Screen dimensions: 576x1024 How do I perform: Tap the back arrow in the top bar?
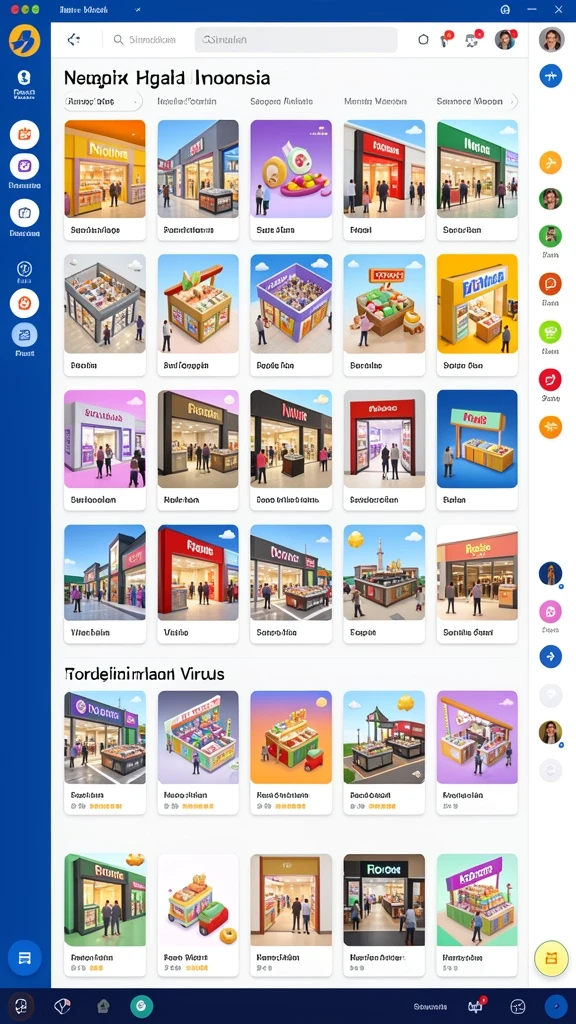coord(74,40)
